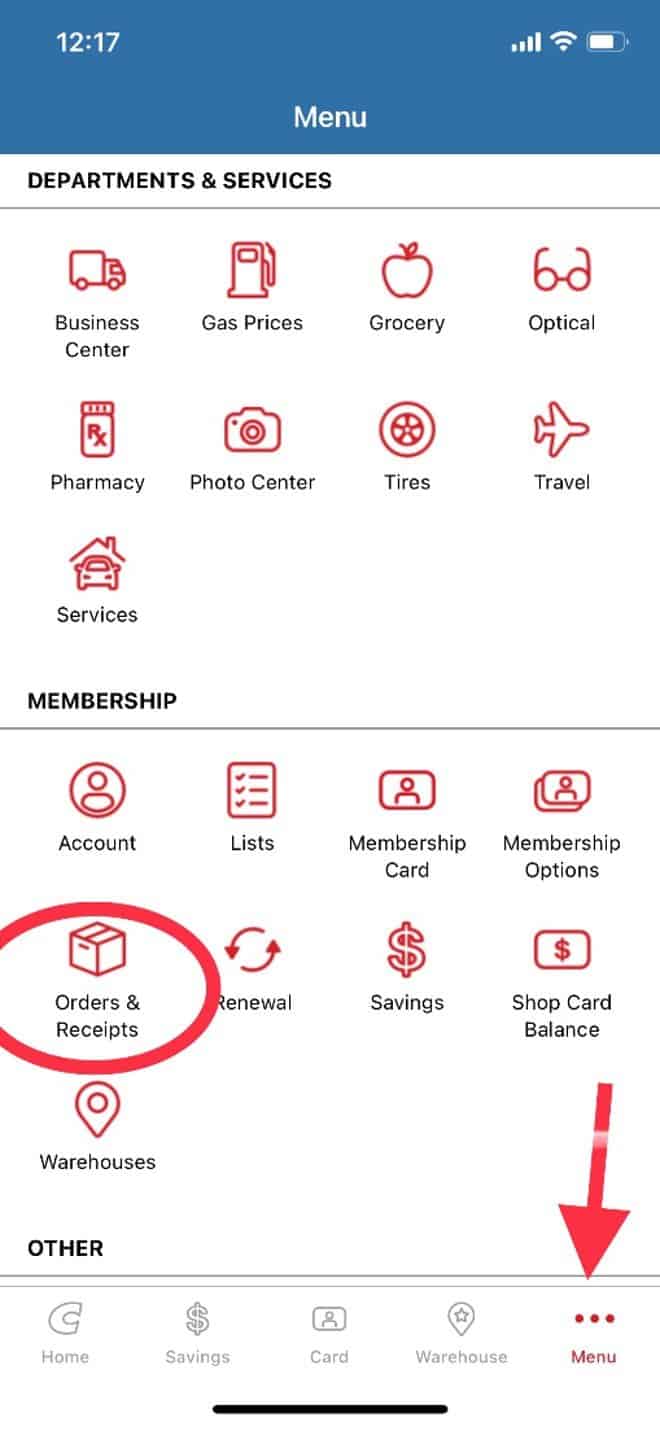Open the Pharmacy section
This screenshot has width=660, height=1430.
click(x=97, y=445)
